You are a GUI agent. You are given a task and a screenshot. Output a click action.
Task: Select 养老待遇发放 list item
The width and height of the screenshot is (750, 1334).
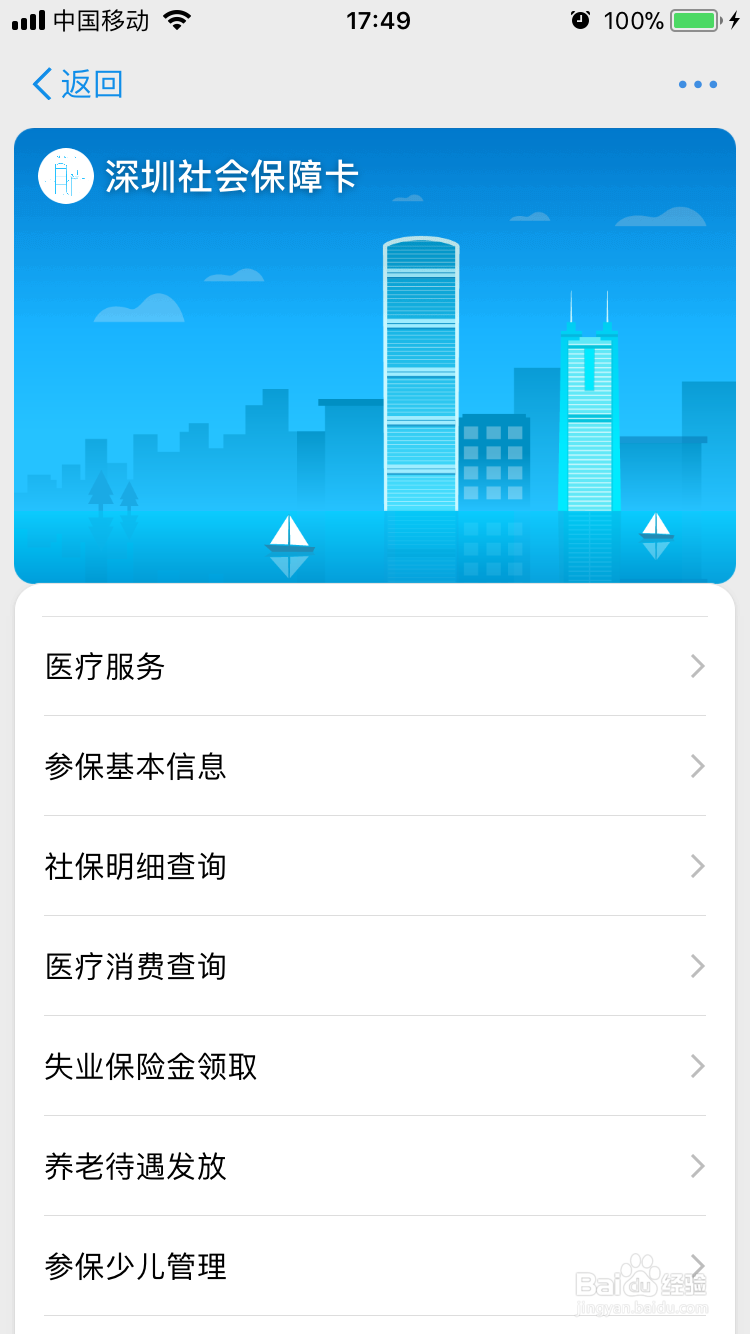pyautogui.click(x=375, y=1166)
